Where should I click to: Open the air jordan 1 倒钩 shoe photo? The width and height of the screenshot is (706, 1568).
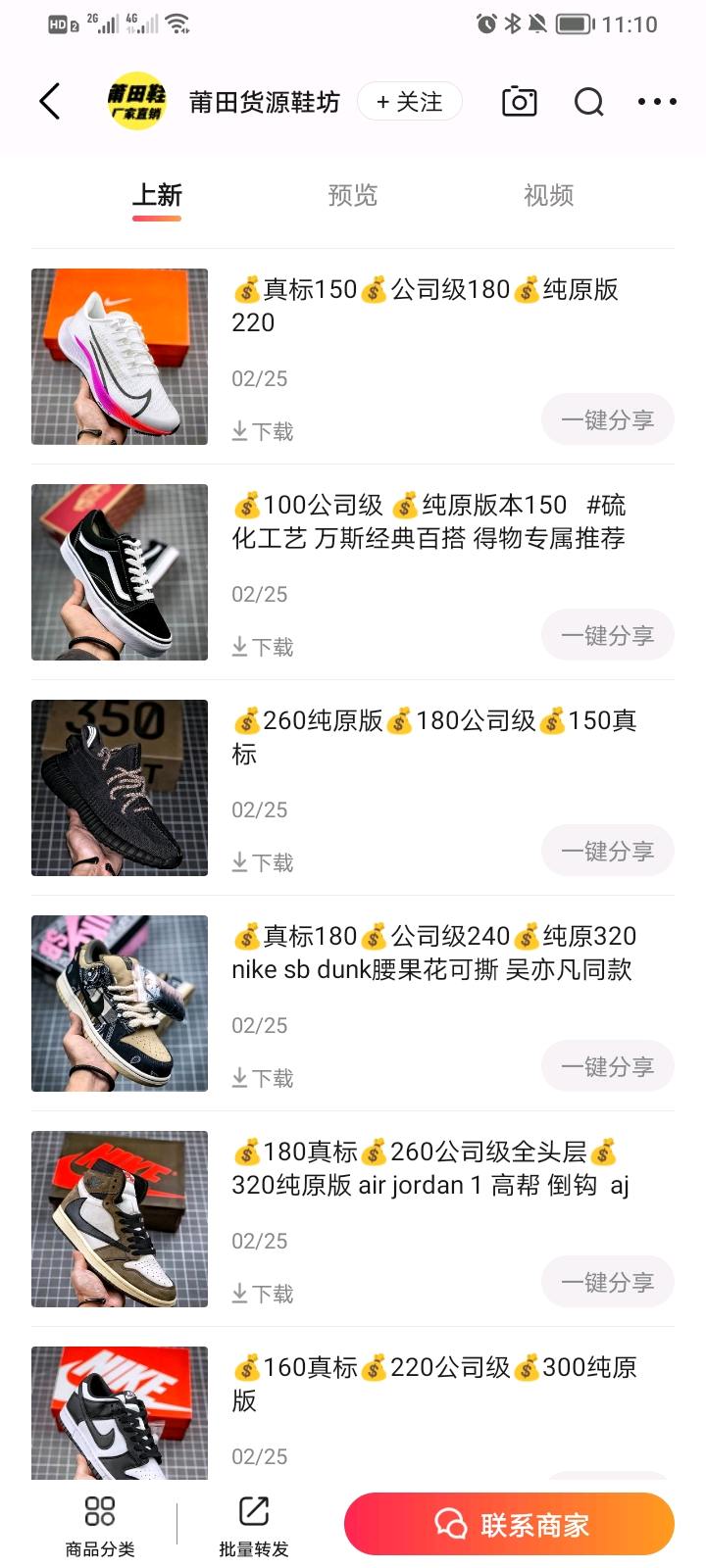pyautogui.click(x=120, y=1219)
